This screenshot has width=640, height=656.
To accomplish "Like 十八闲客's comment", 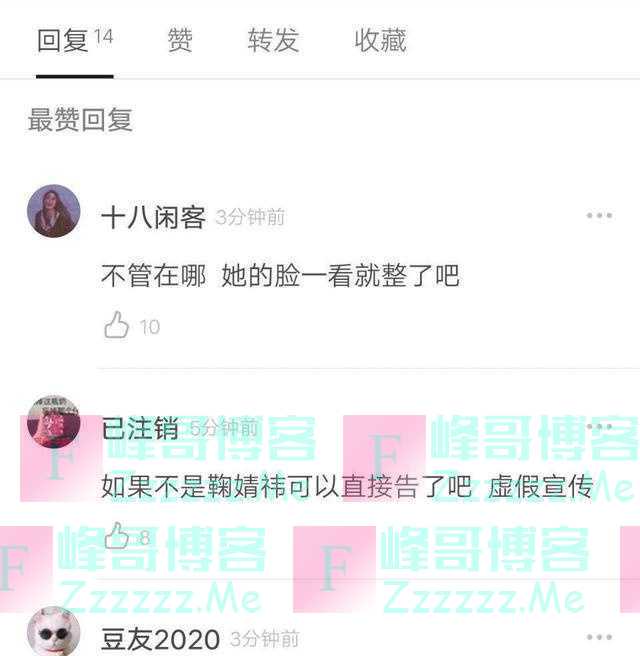I will 117,326.
